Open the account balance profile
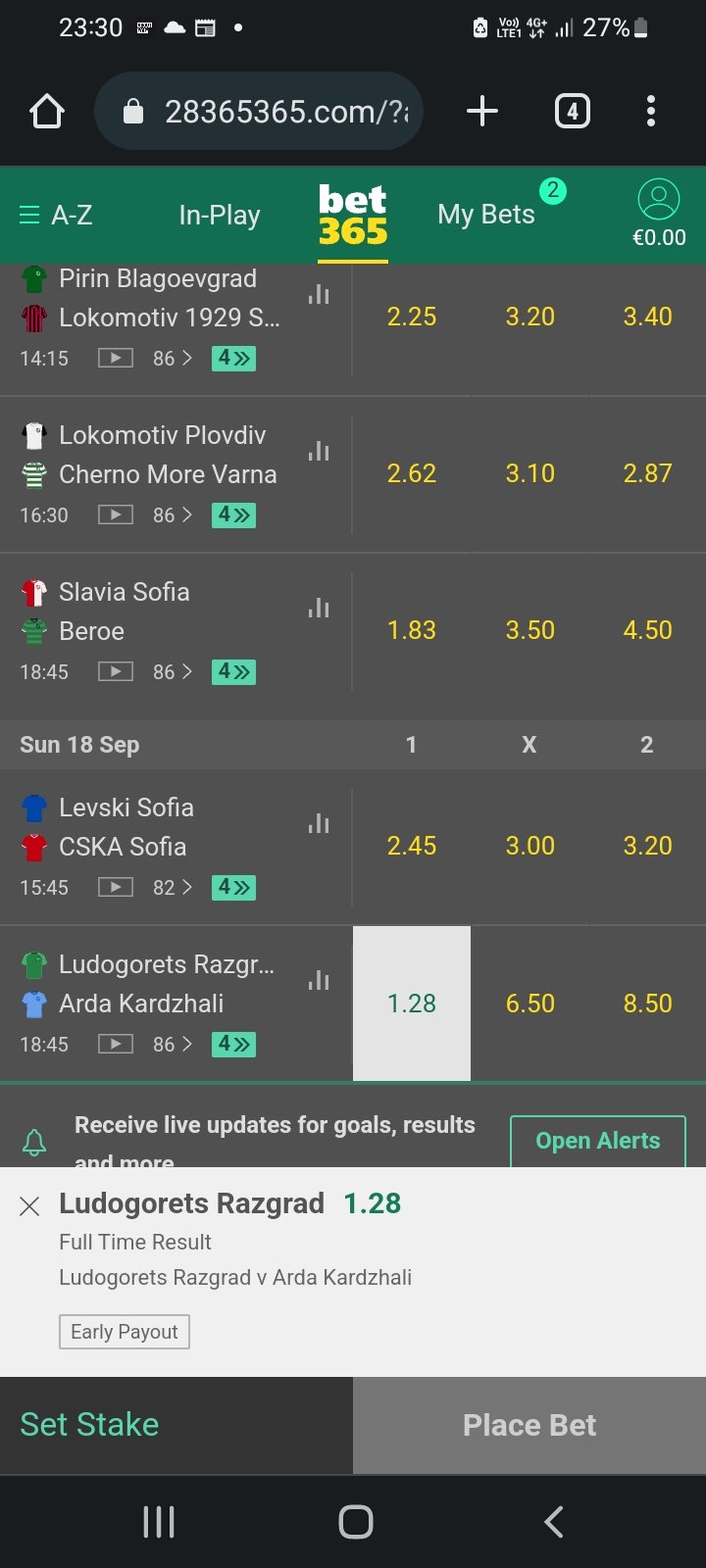The height and width of the screenshot is (1568, 706). coord(658,213)
